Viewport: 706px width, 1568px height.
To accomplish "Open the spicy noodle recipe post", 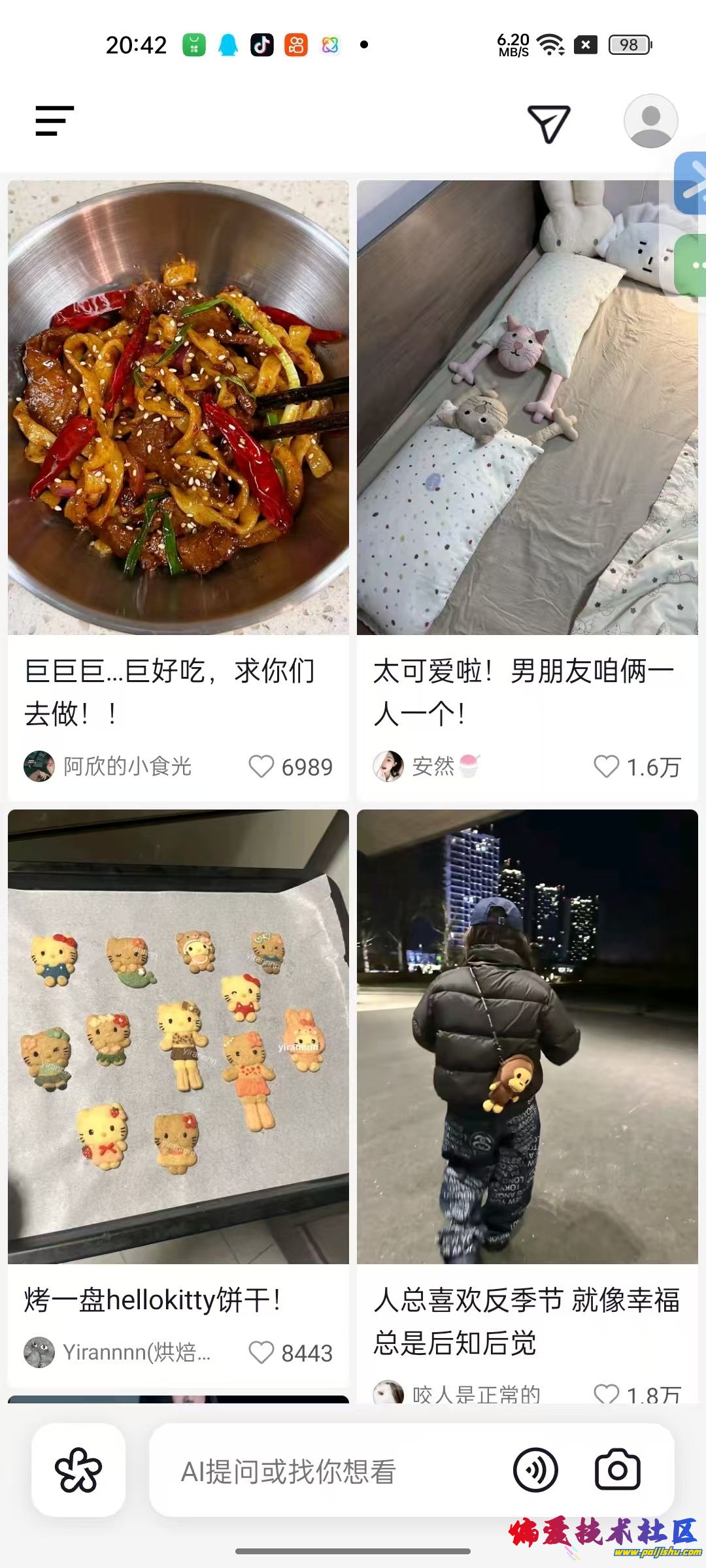I will tap(178, 408).
